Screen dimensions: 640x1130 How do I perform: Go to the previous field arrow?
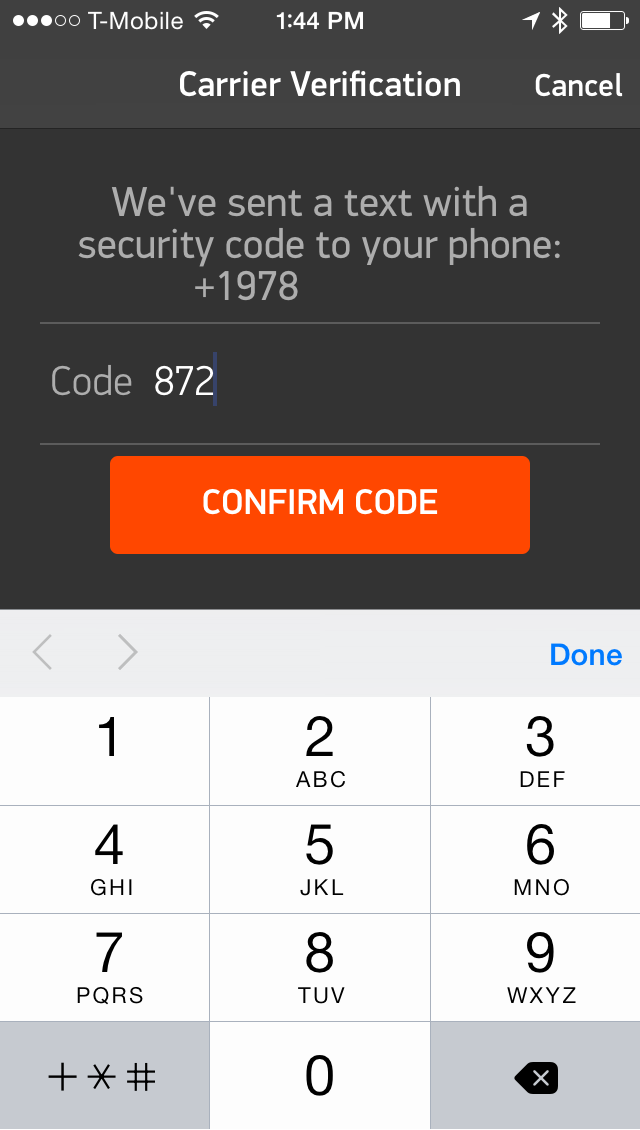43,653
